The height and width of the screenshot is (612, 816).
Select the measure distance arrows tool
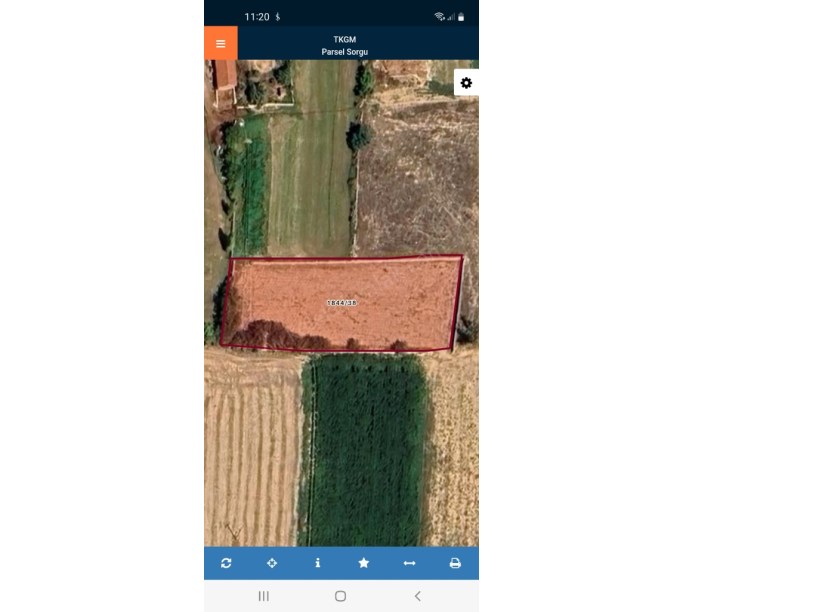pyautogui.click(x=409, y=563)
